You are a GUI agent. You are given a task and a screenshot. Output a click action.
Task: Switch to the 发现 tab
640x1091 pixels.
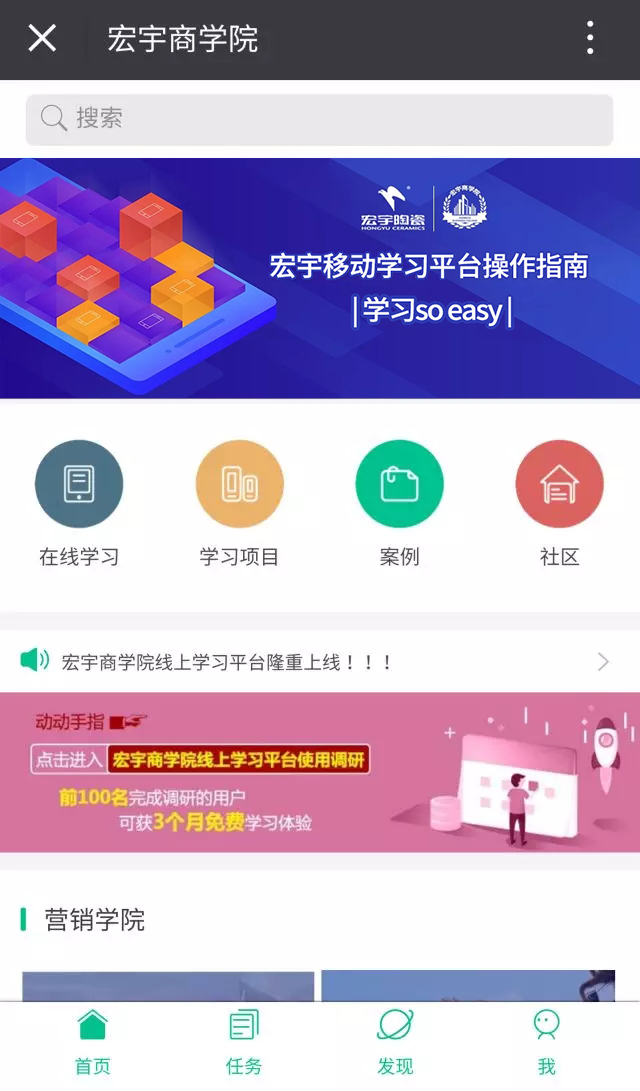pos(395,1042)
